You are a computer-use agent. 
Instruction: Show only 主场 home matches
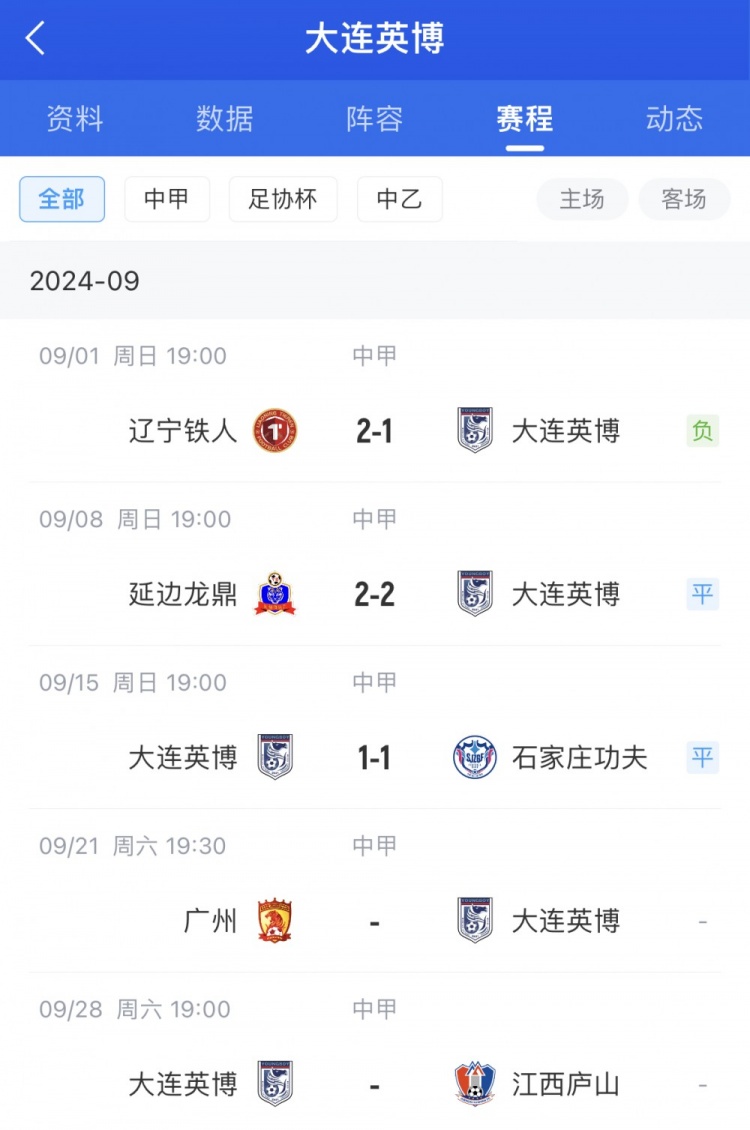[582, 199]
